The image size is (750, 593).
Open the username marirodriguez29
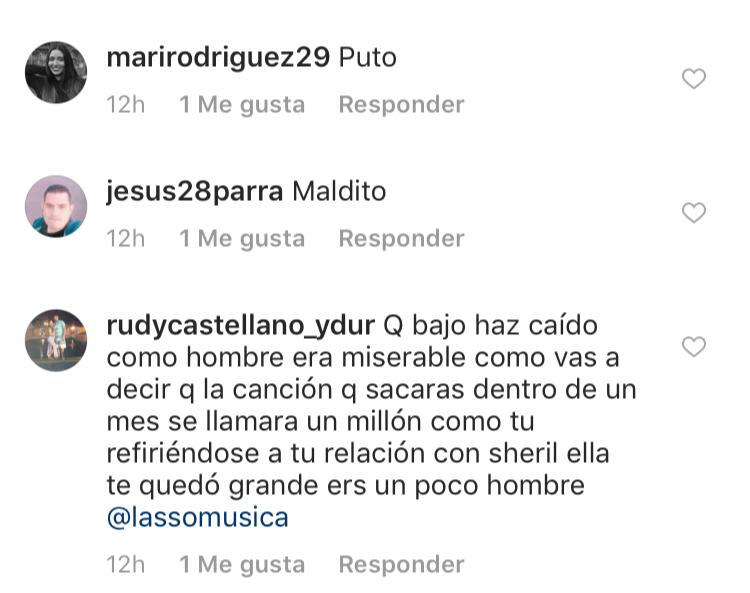click(x=218, y=58)
